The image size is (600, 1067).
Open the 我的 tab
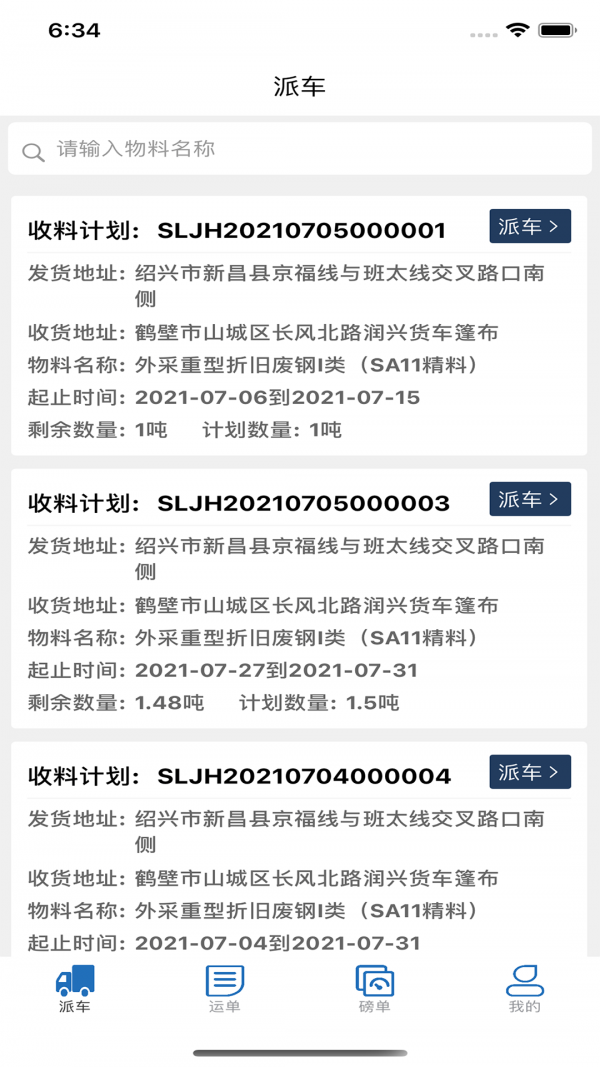[524, 988]
